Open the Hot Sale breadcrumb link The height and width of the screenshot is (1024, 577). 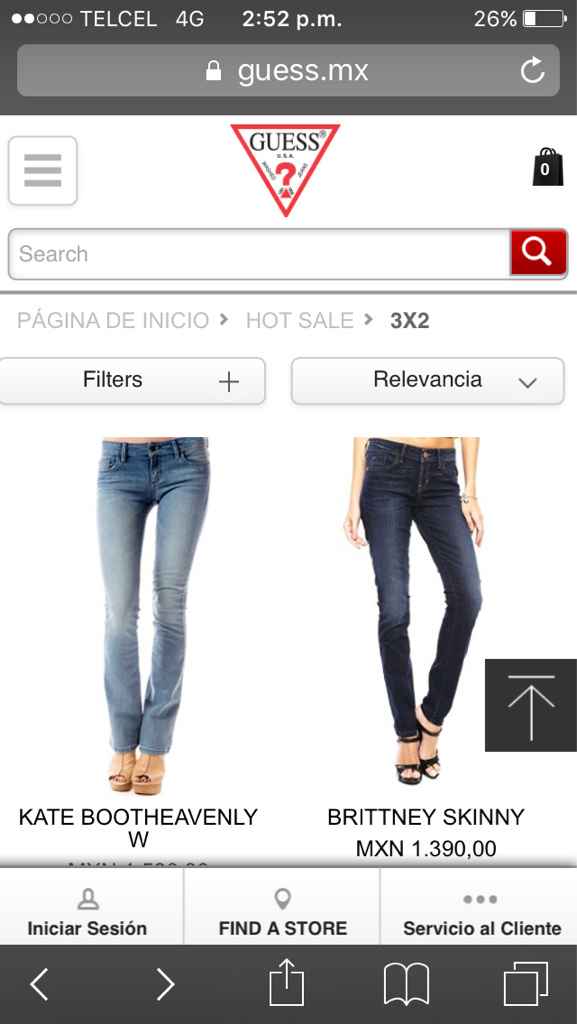coord(300,320)
